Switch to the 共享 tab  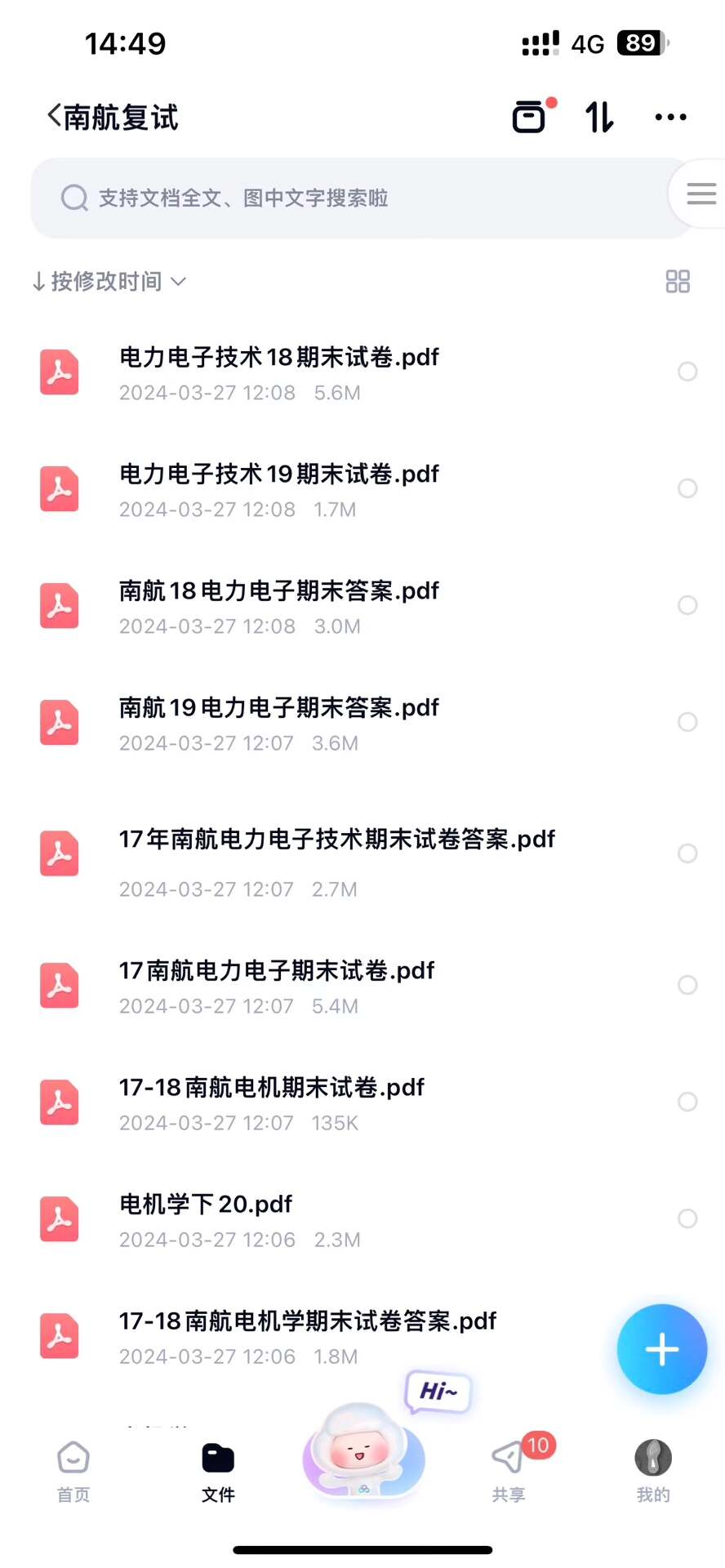[509, 1470]
